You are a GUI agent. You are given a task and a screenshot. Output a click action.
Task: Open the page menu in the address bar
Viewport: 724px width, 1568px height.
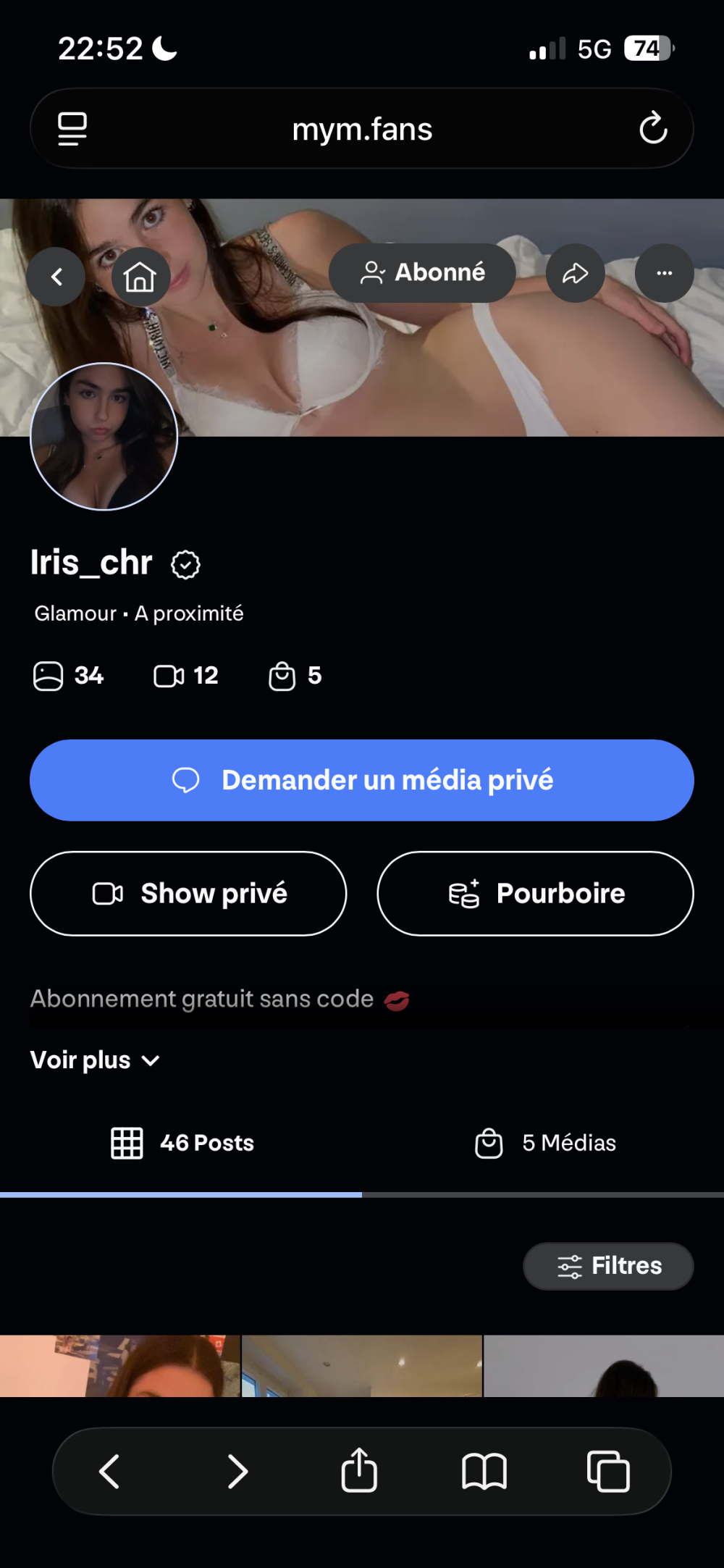pos(72,129)
